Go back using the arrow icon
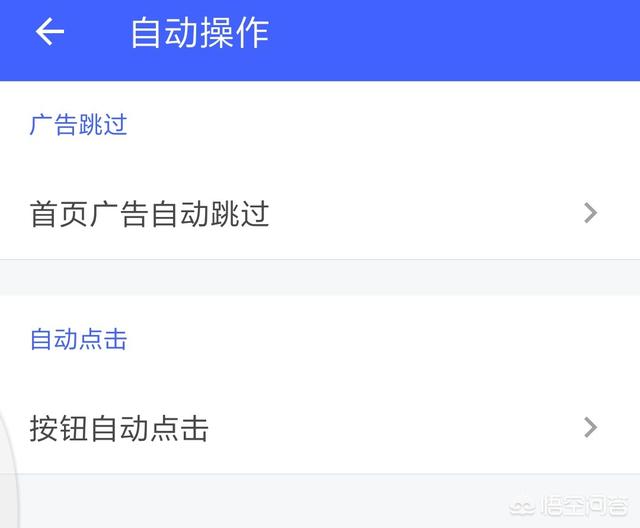Screen dimensions: 640x528 click(49, 32)
